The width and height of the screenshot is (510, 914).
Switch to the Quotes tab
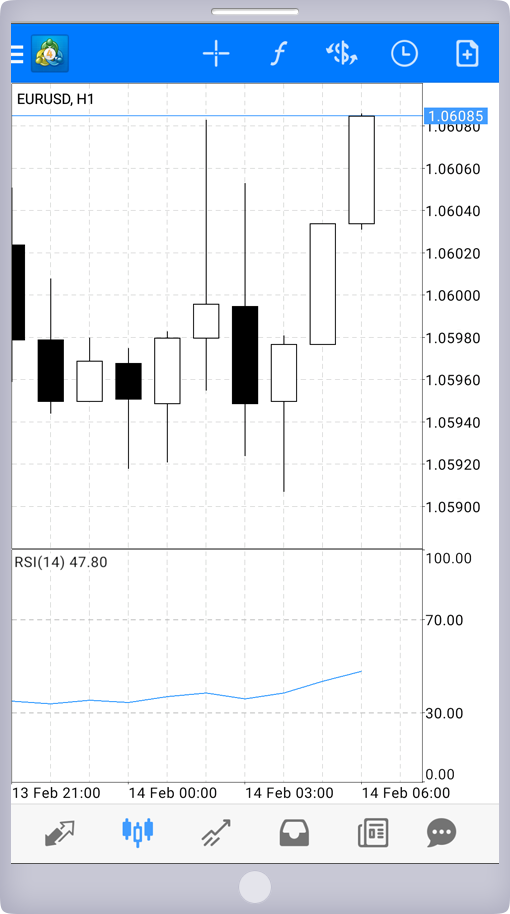click(60, 833)
